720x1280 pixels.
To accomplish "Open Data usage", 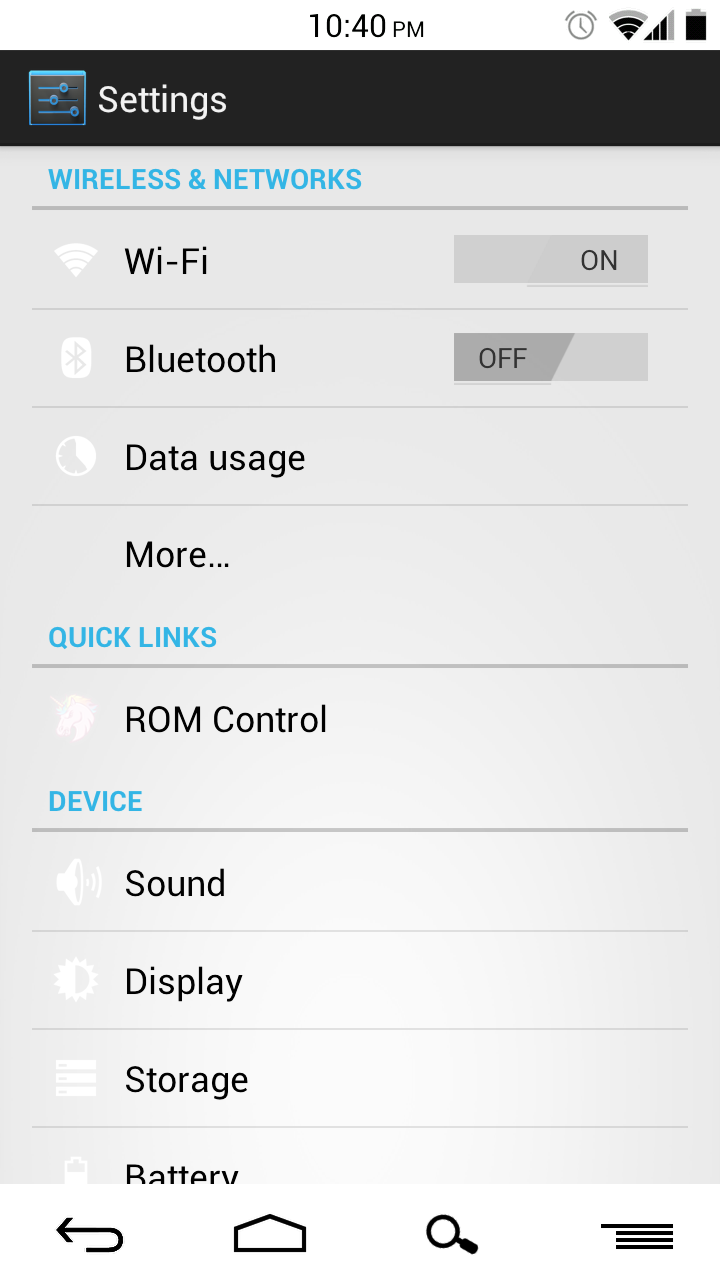I will [x=300, y=457].
